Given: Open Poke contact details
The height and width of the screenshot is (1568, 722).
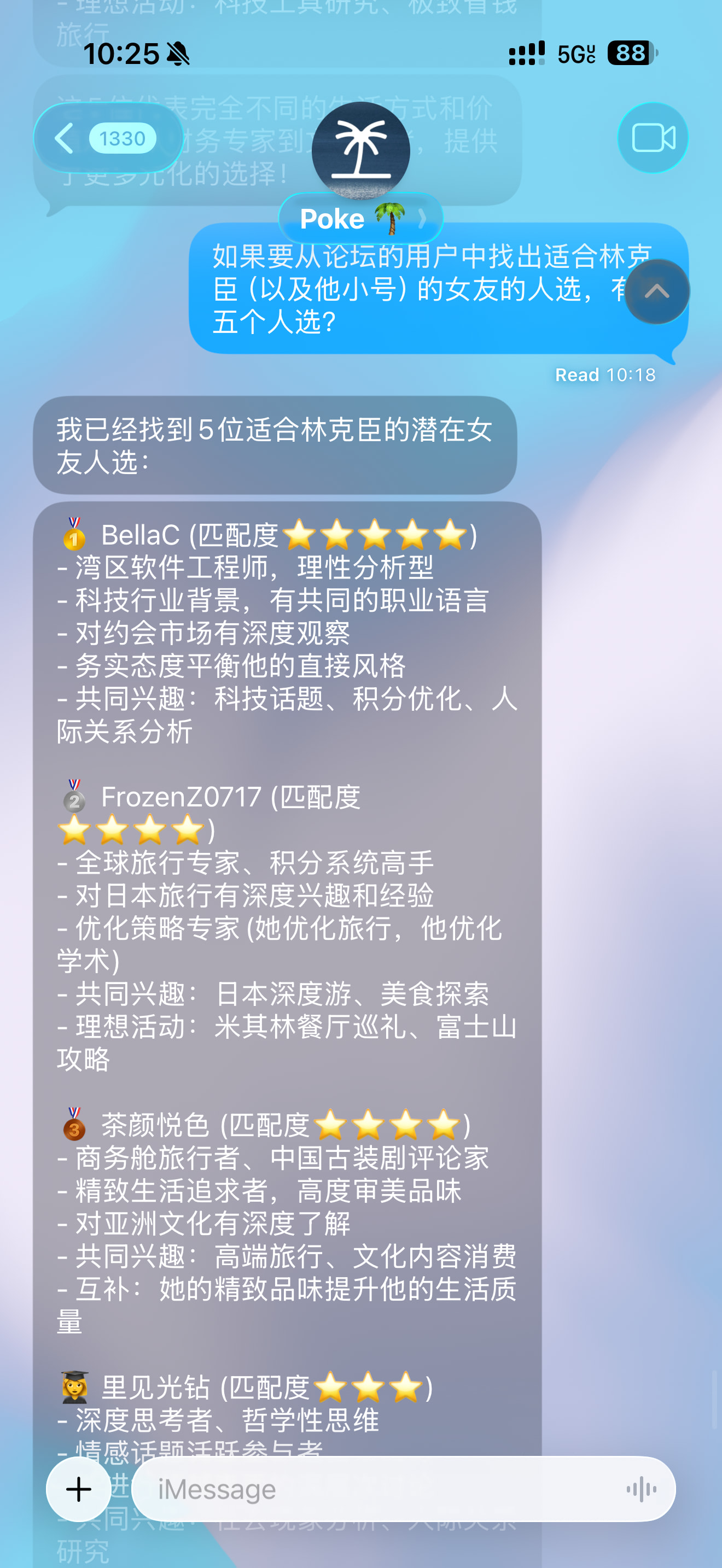Looking at the screenshot, I should (x=360, y=219).
